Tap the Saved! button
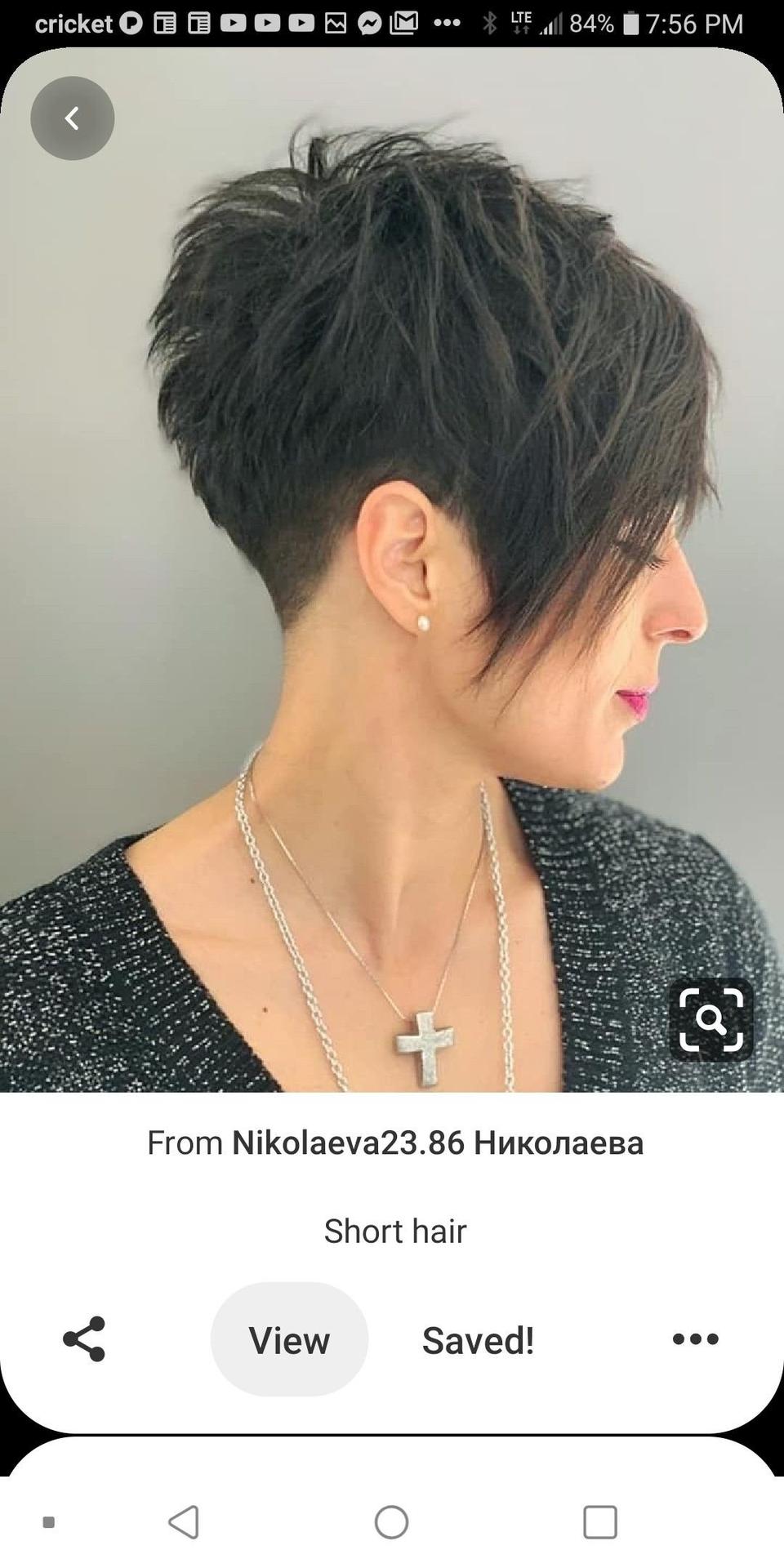784x1568 pixels. [479, 1340]
